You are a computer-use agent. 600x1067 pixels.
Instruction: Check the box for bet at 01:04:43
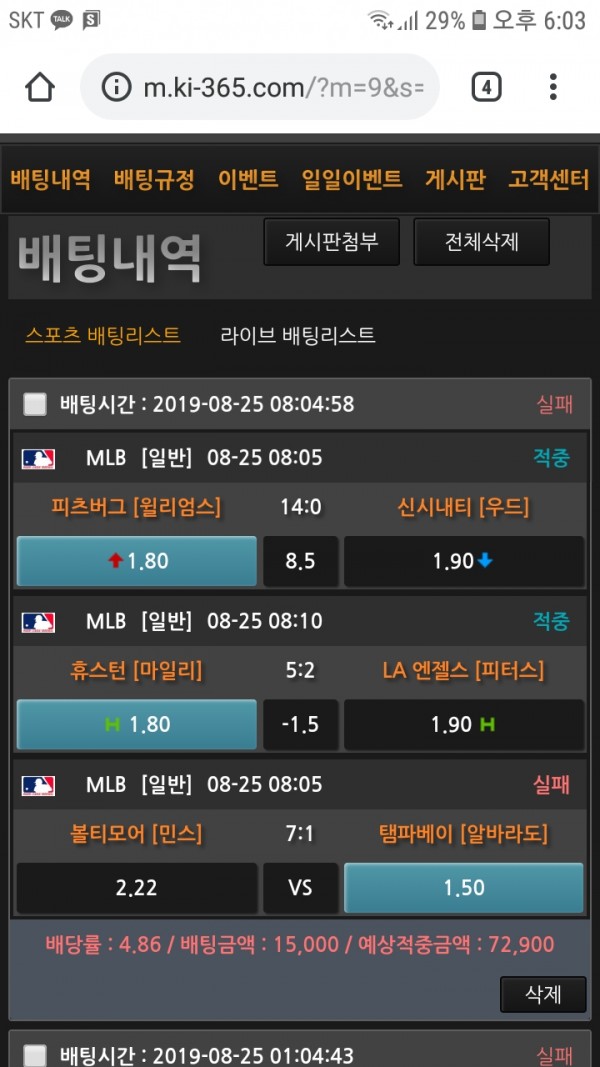point(35,1055)
